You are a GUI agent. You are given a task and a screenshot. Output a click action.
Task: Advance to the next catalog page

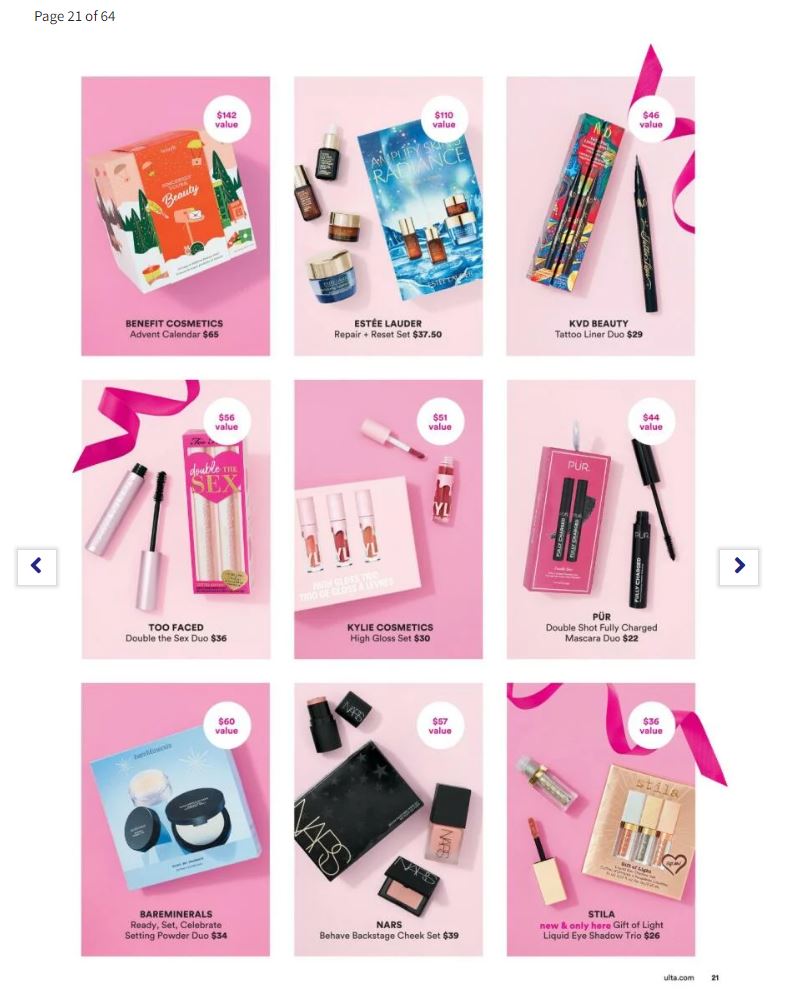(739, 566)
